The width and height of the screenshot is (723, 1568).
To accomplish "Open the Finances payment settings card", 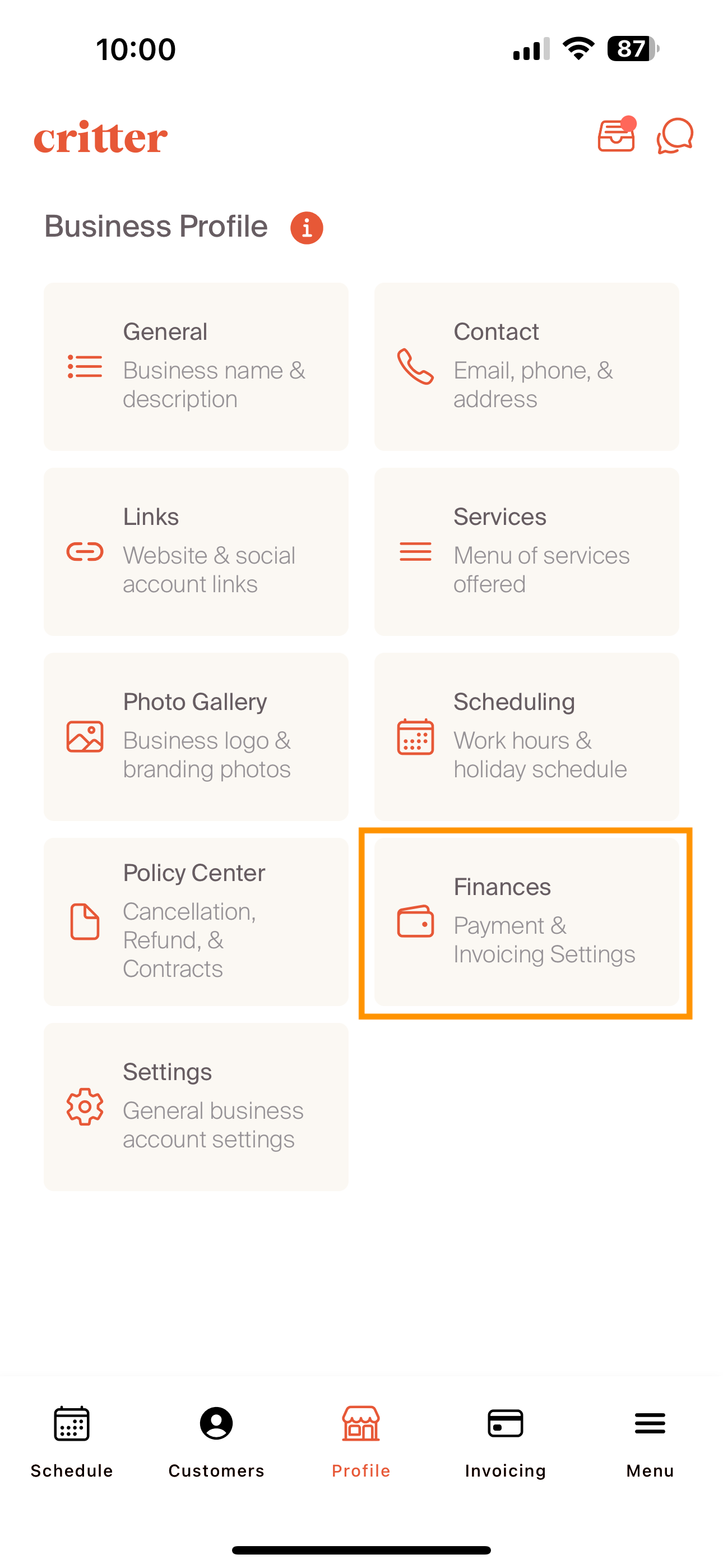I will click(526, 921).
